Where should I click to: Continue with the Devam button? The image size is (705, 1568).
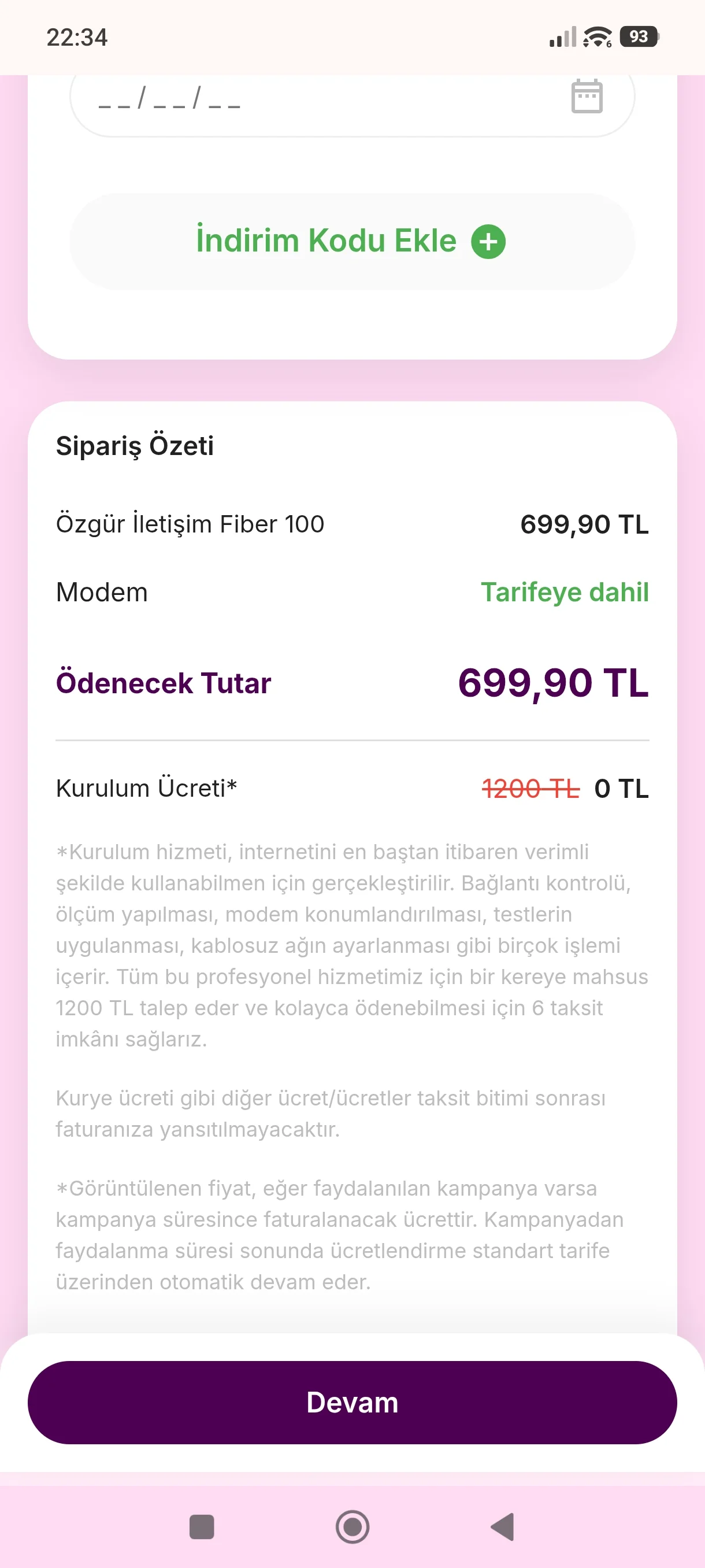point(351,1402)
